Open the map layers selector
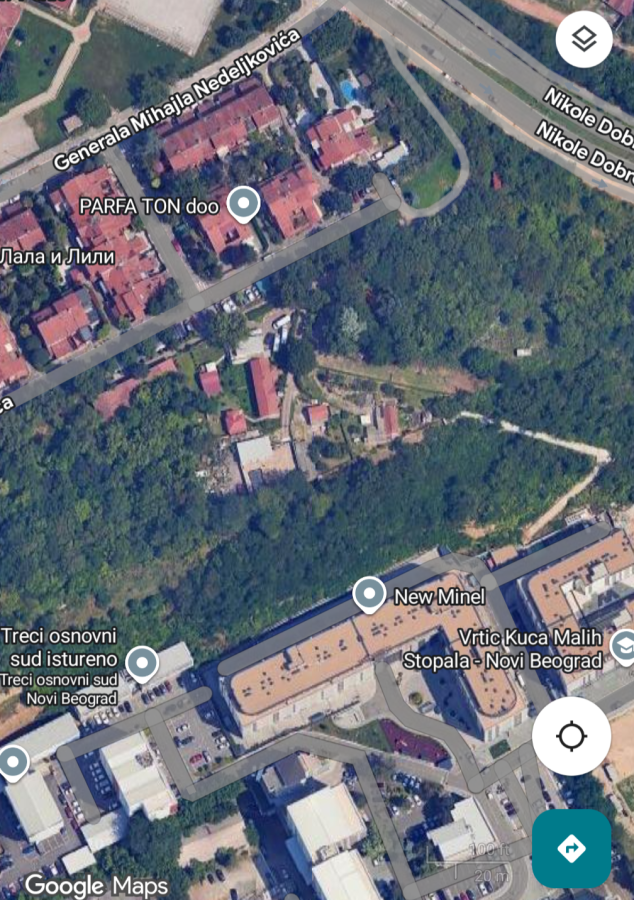 (584, 40)
